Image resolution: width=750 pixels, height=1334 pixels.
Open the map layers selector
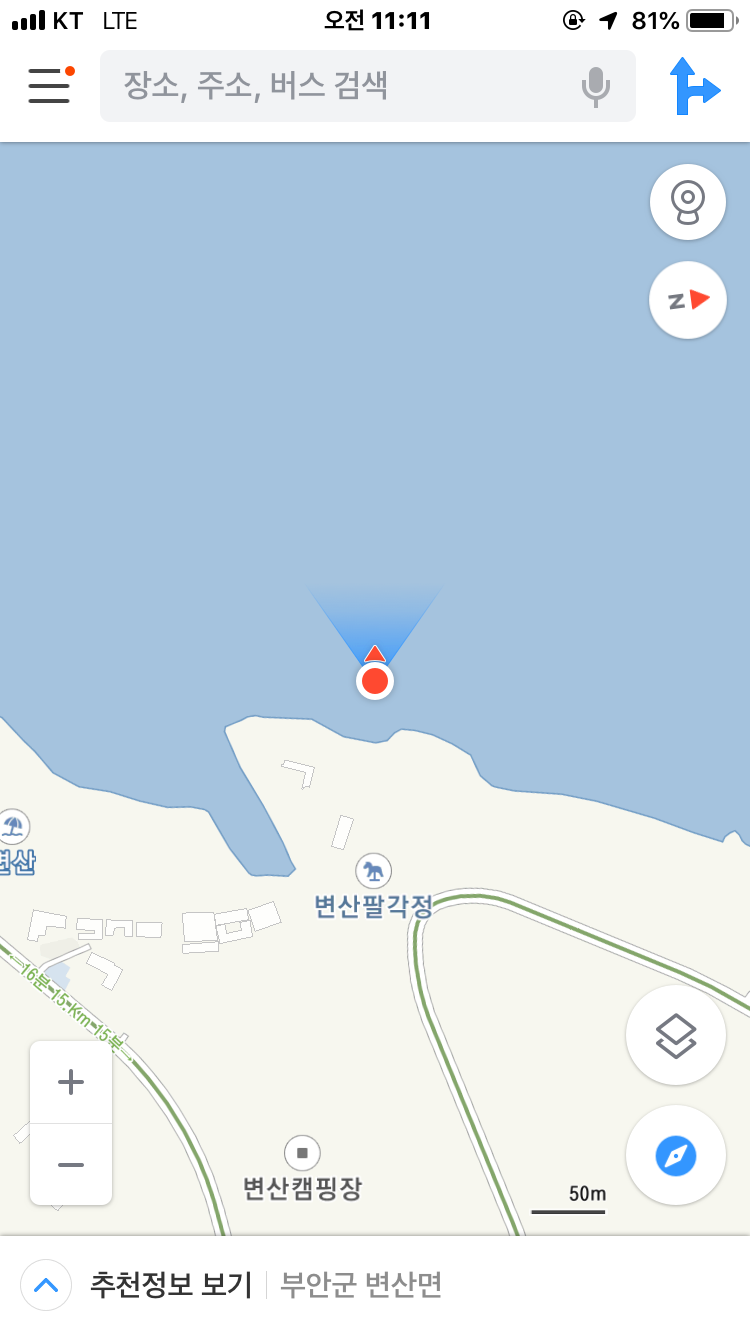676,1035
